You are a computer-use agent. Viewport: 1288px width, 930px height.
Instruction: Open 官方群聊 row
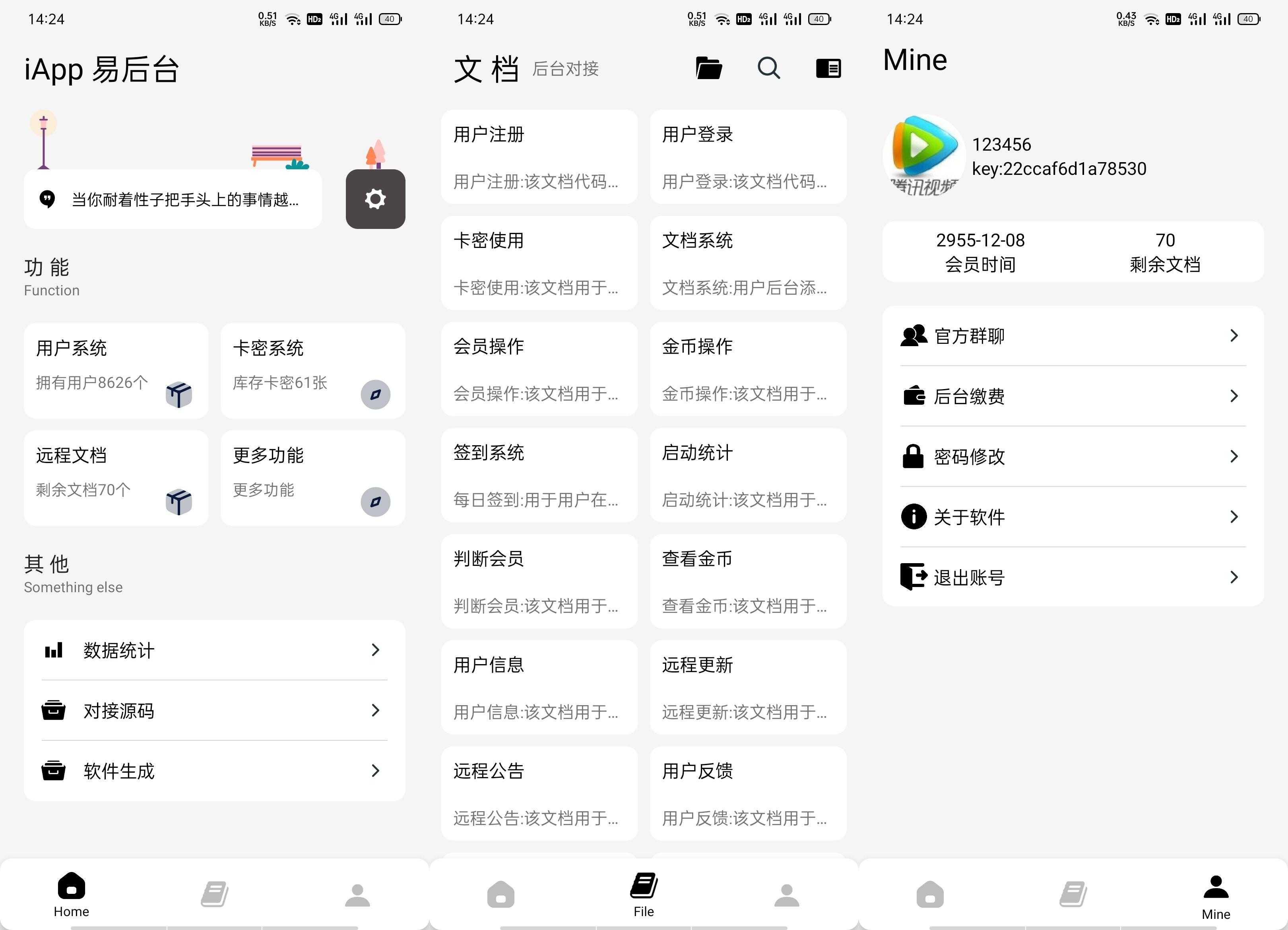1072,335
